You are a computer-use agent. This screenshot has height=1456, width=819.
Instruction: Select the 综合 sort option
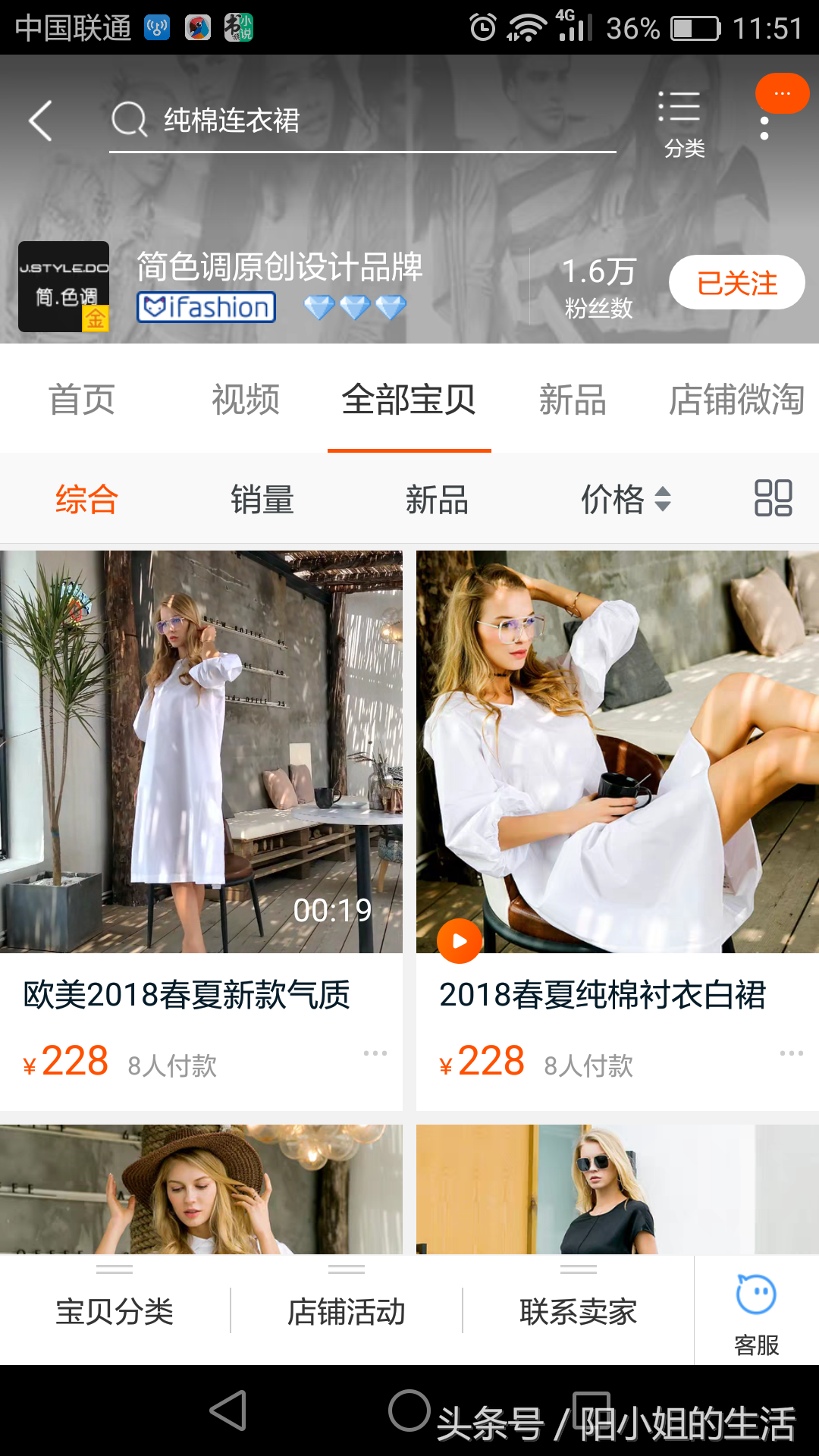click(x=86, y=500)
